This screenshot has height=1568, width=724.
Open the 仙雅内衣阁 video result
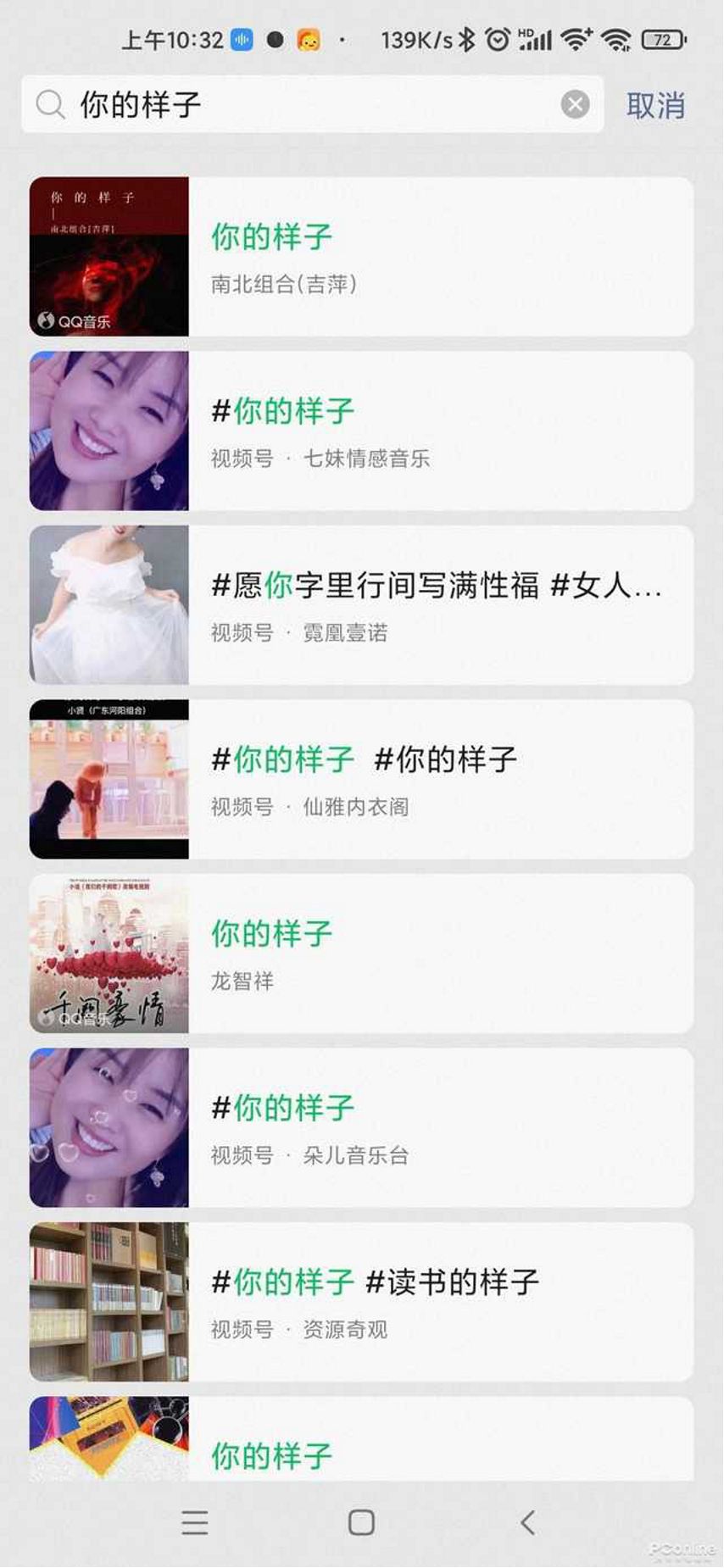click(x=361, y=779)
